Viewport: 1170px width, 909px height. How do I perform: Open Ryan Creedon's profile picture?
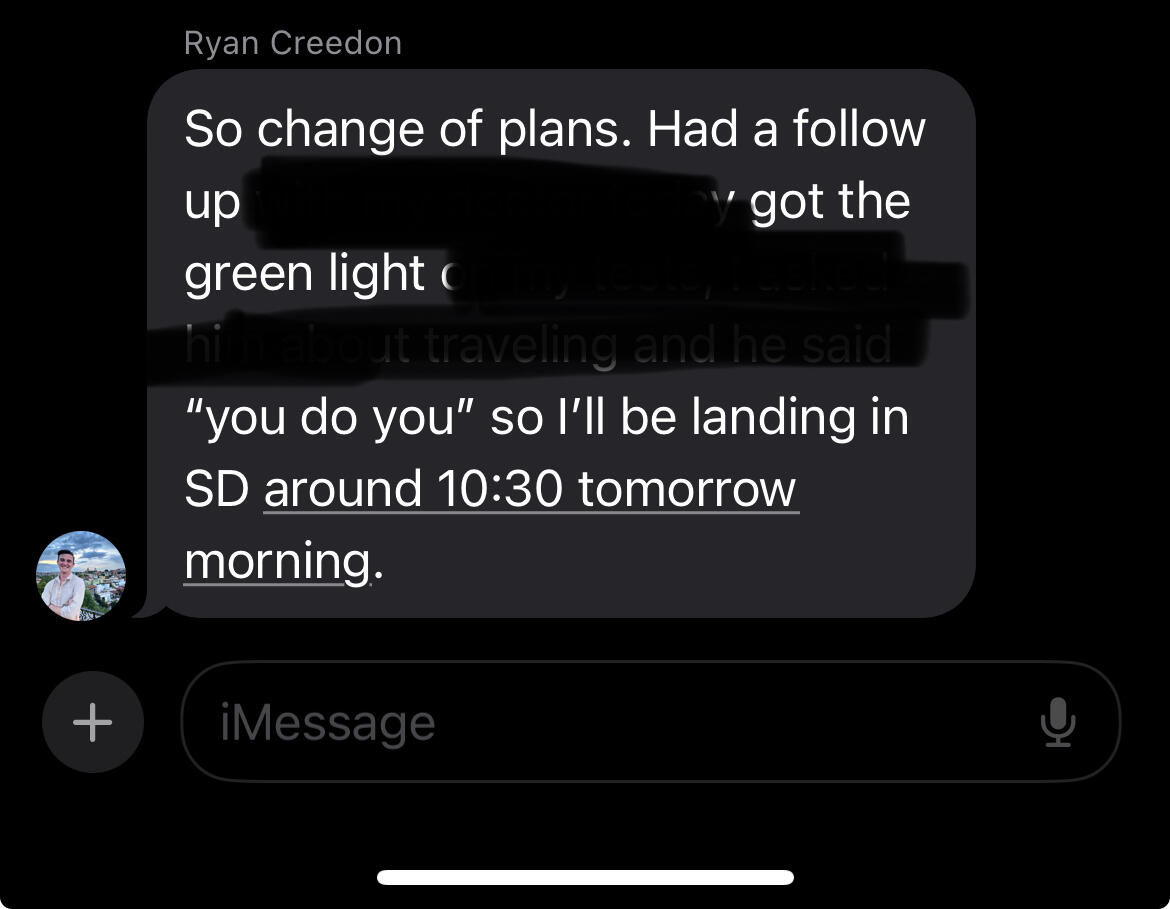click(81, 576)
